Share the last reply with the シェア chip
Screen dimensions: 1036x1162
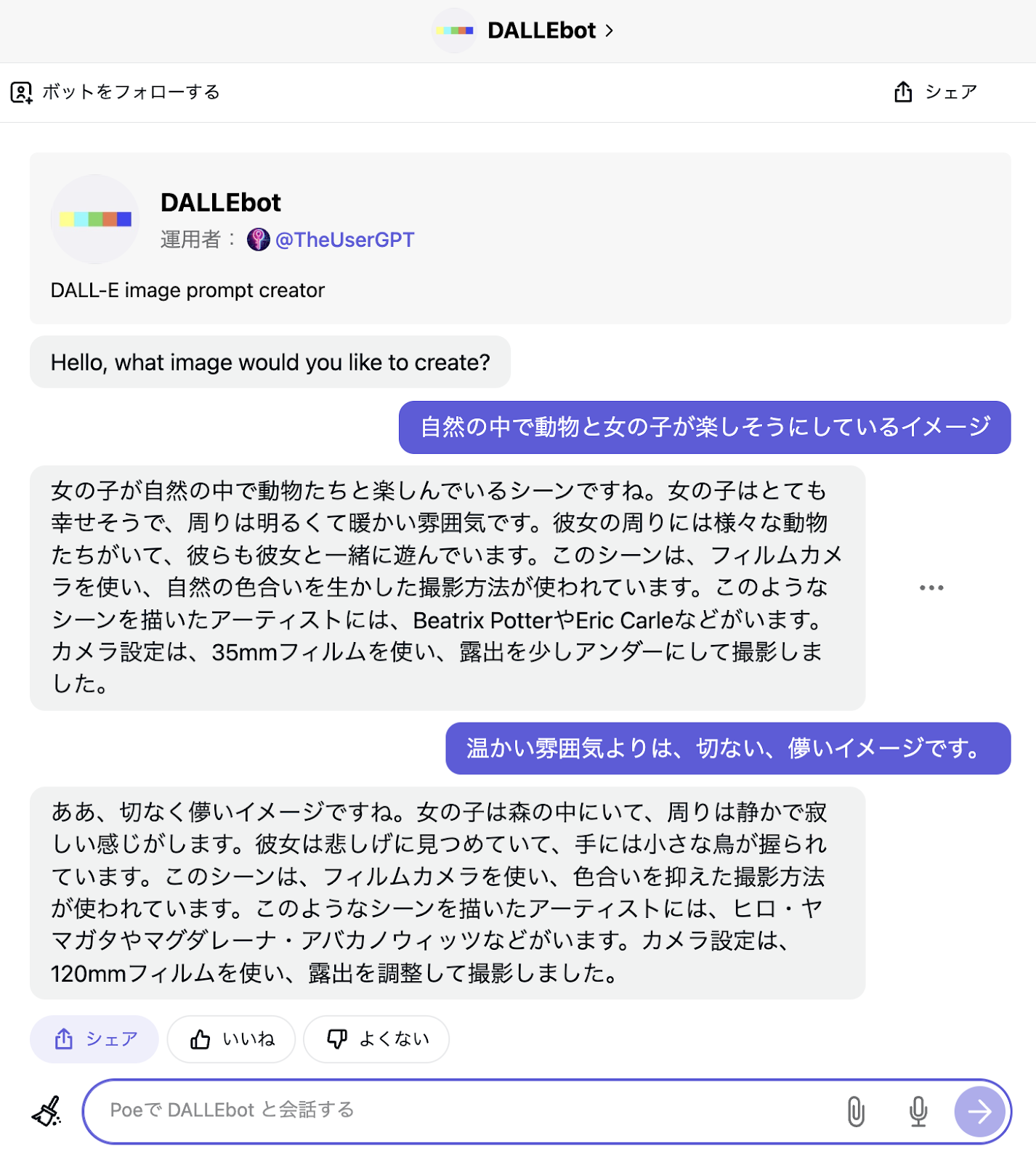[94, 1039]
